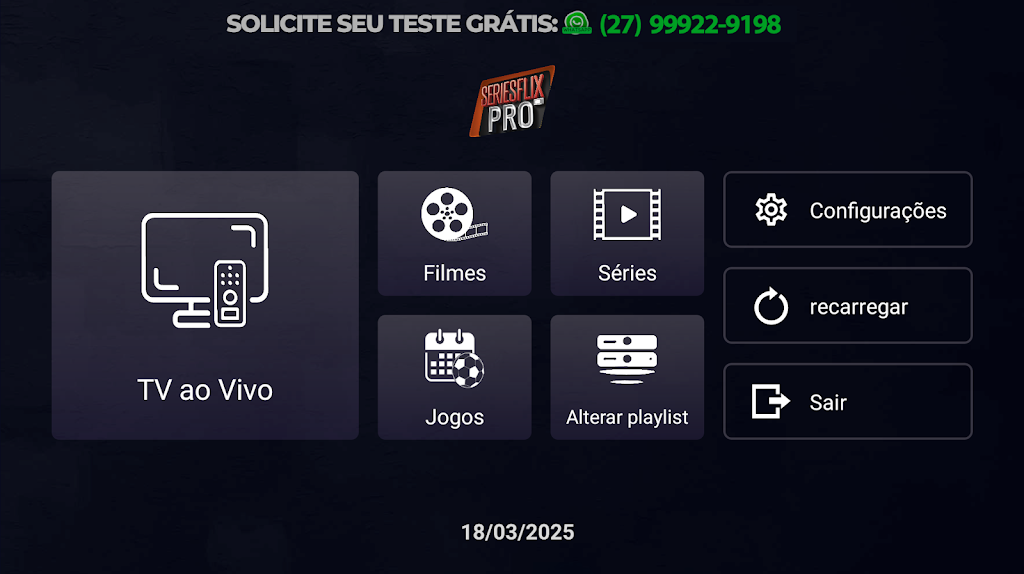Tap recarregar to reload content
This screenshot has width=1024, height=574.
click(847, 306)
